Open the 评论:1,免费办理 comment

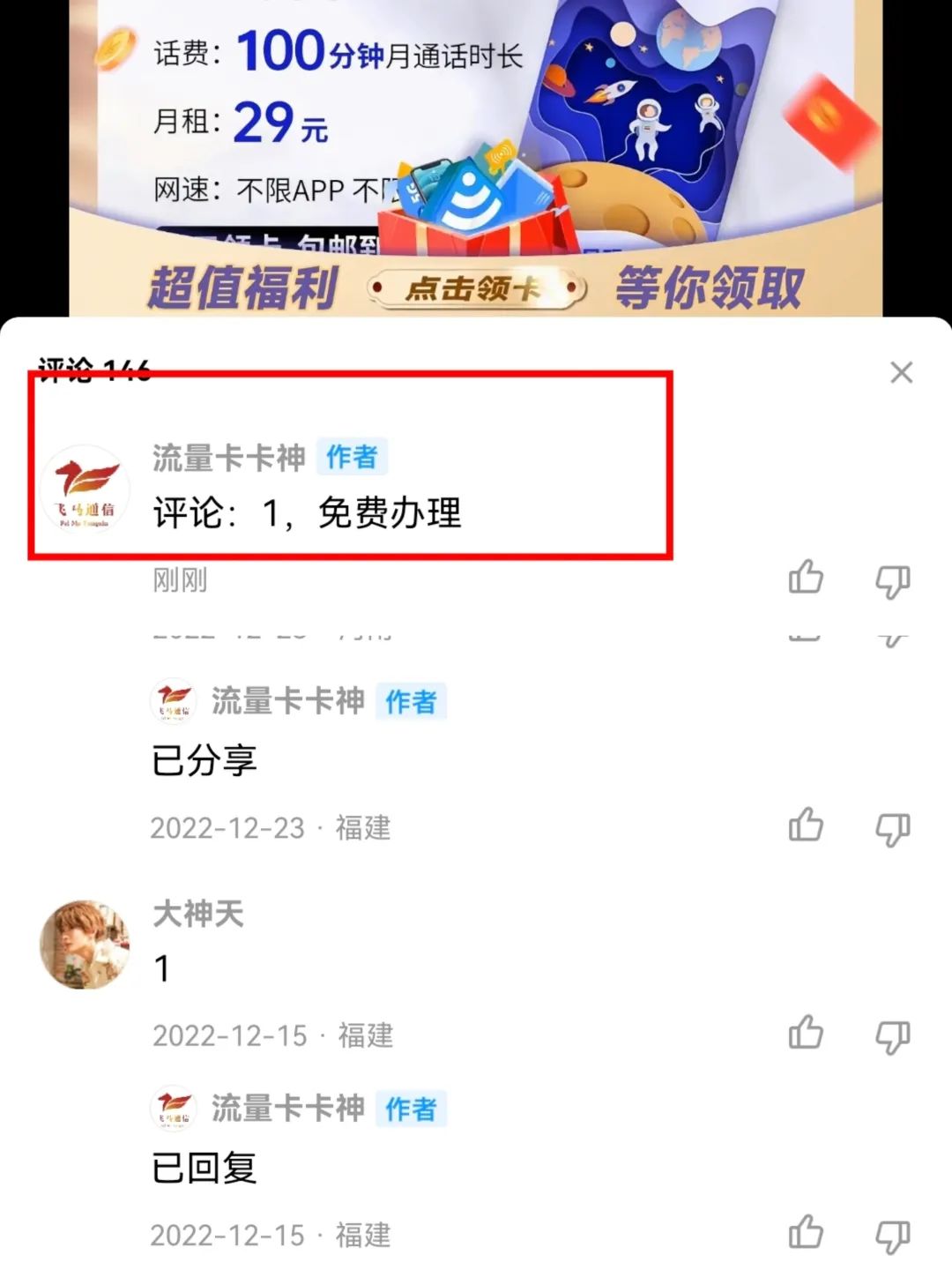pyautogui.click(x=307, y=513)
